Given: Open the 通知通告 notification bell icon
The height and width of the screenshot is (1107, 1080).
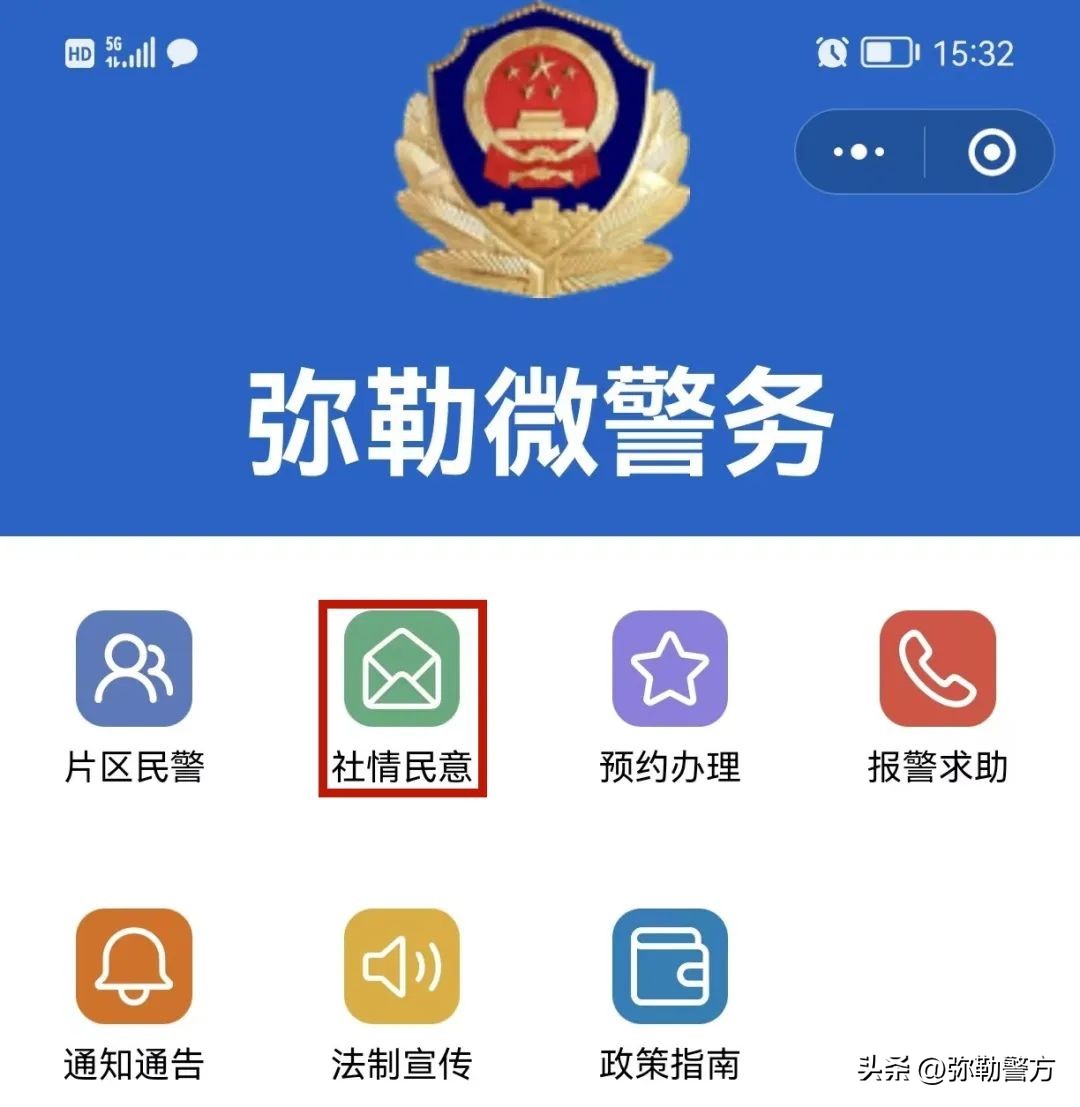Looking at the screenshot, I should tap(130, 965).
